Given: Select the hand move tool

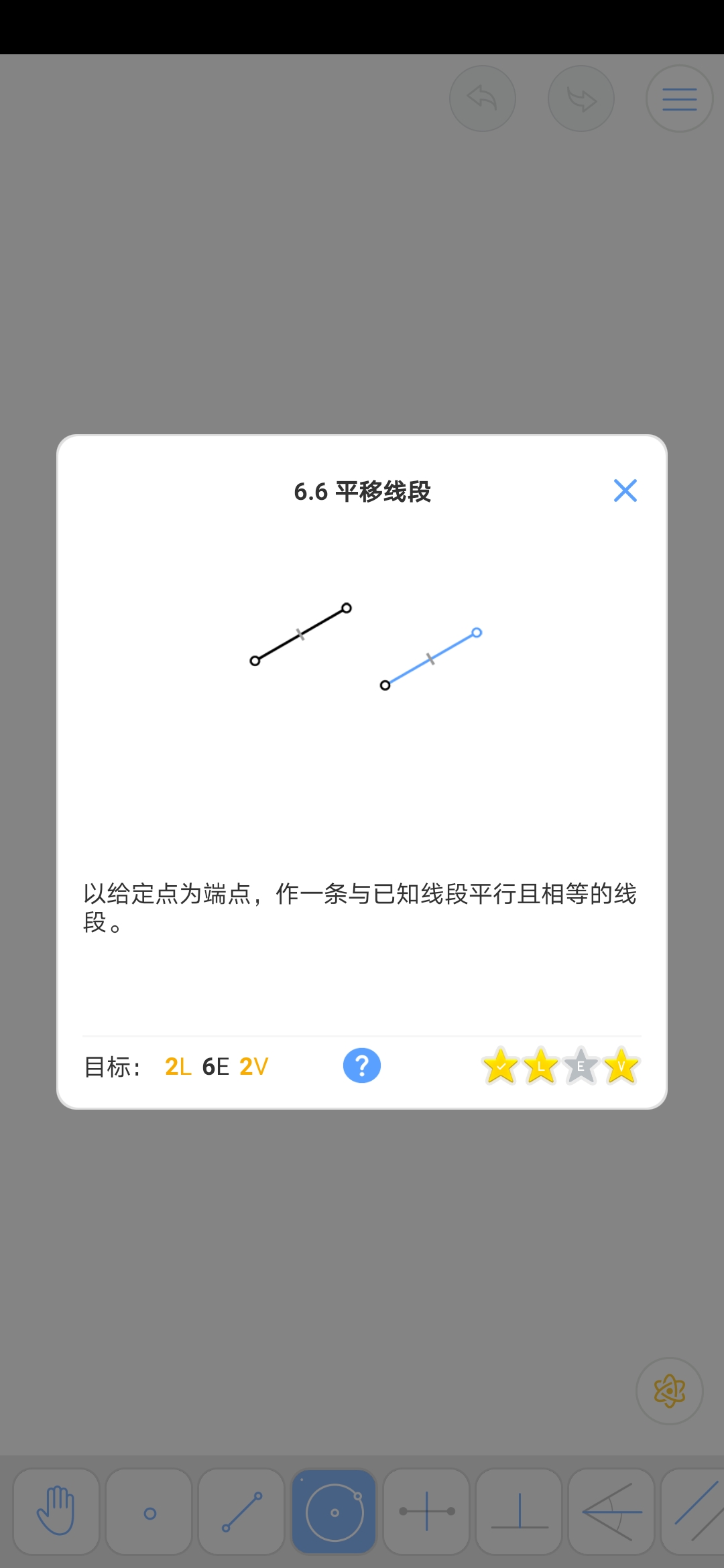Looking at the screenshot, I should click(x=56, y=1511).
